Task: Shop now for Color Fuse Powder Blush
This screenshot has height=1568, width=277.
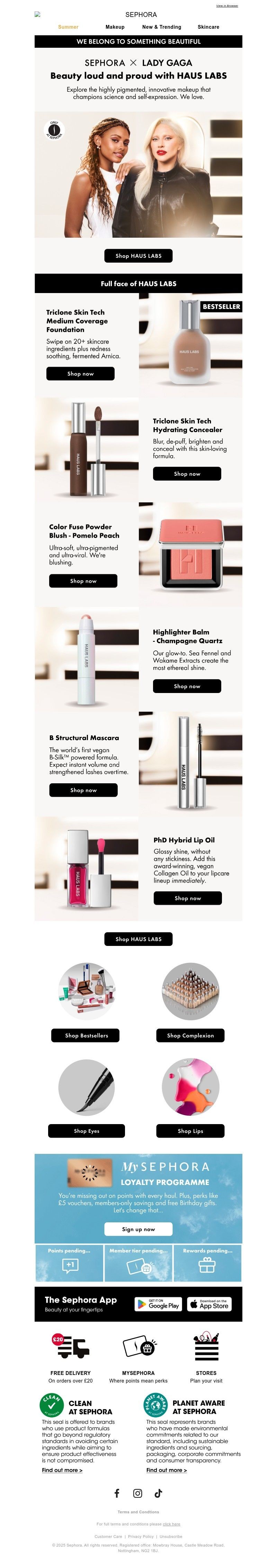Action: [x=83, y=581]
